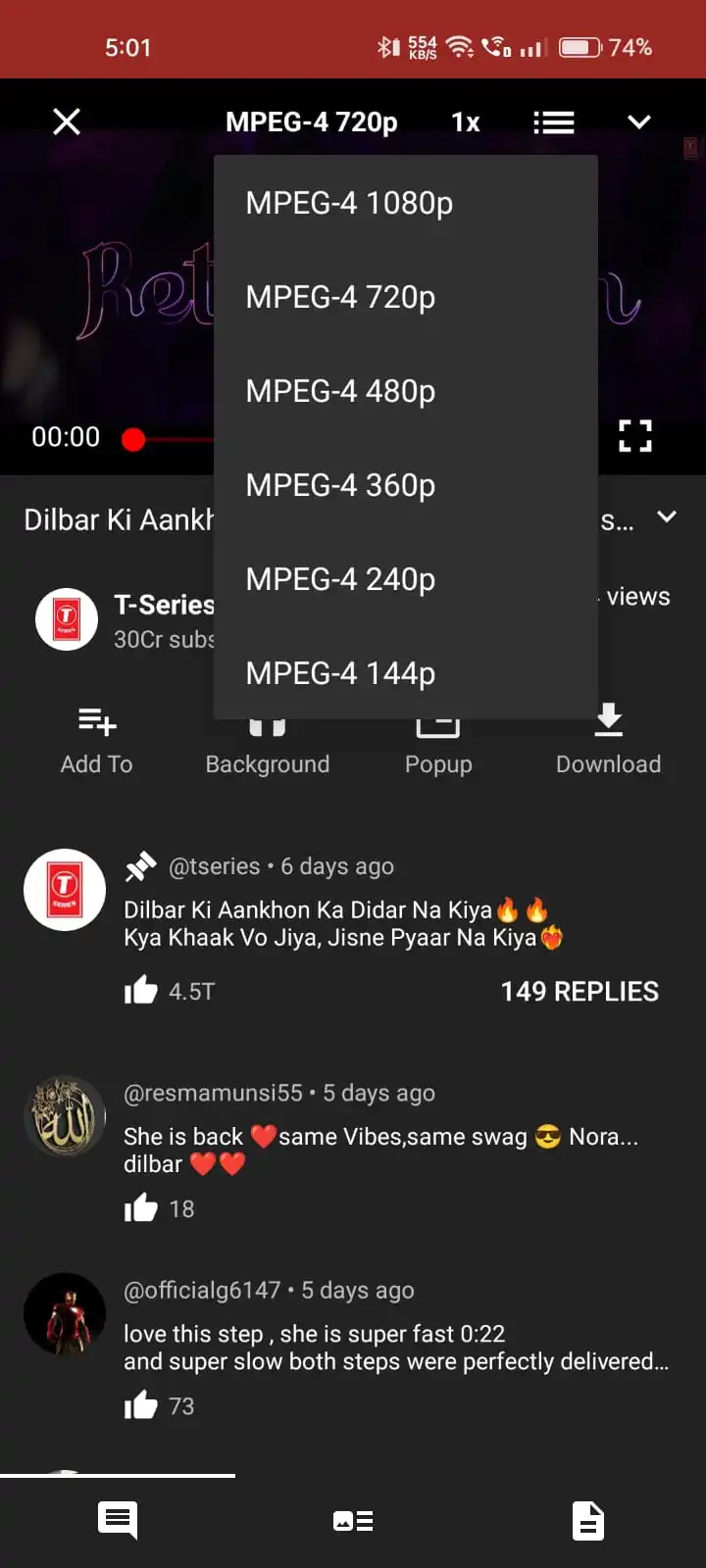Pick MPEG-4 240p quality
This screenshot has width=706, height=1568.
tap(340, 579)
